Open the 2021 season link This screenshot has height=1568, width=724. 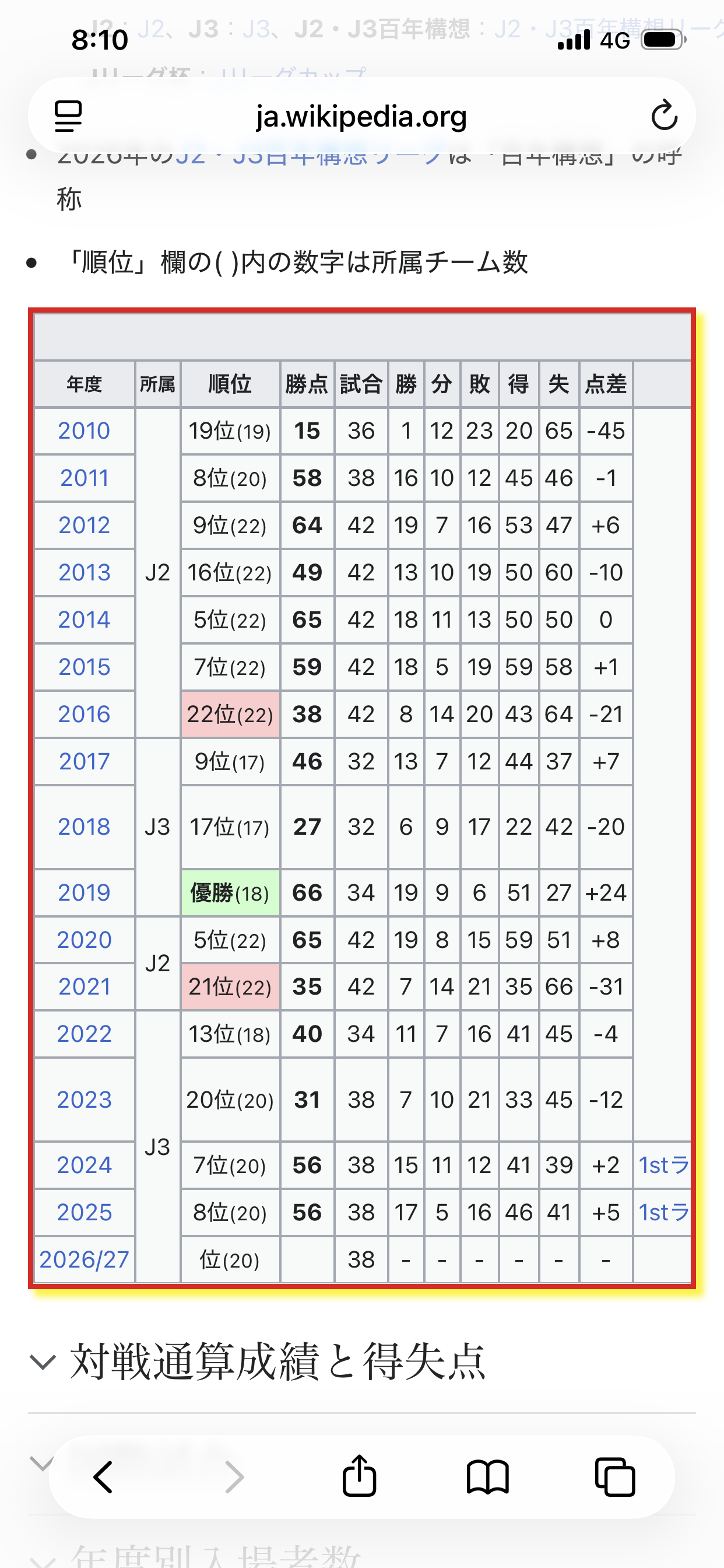(x=84, y=986)
